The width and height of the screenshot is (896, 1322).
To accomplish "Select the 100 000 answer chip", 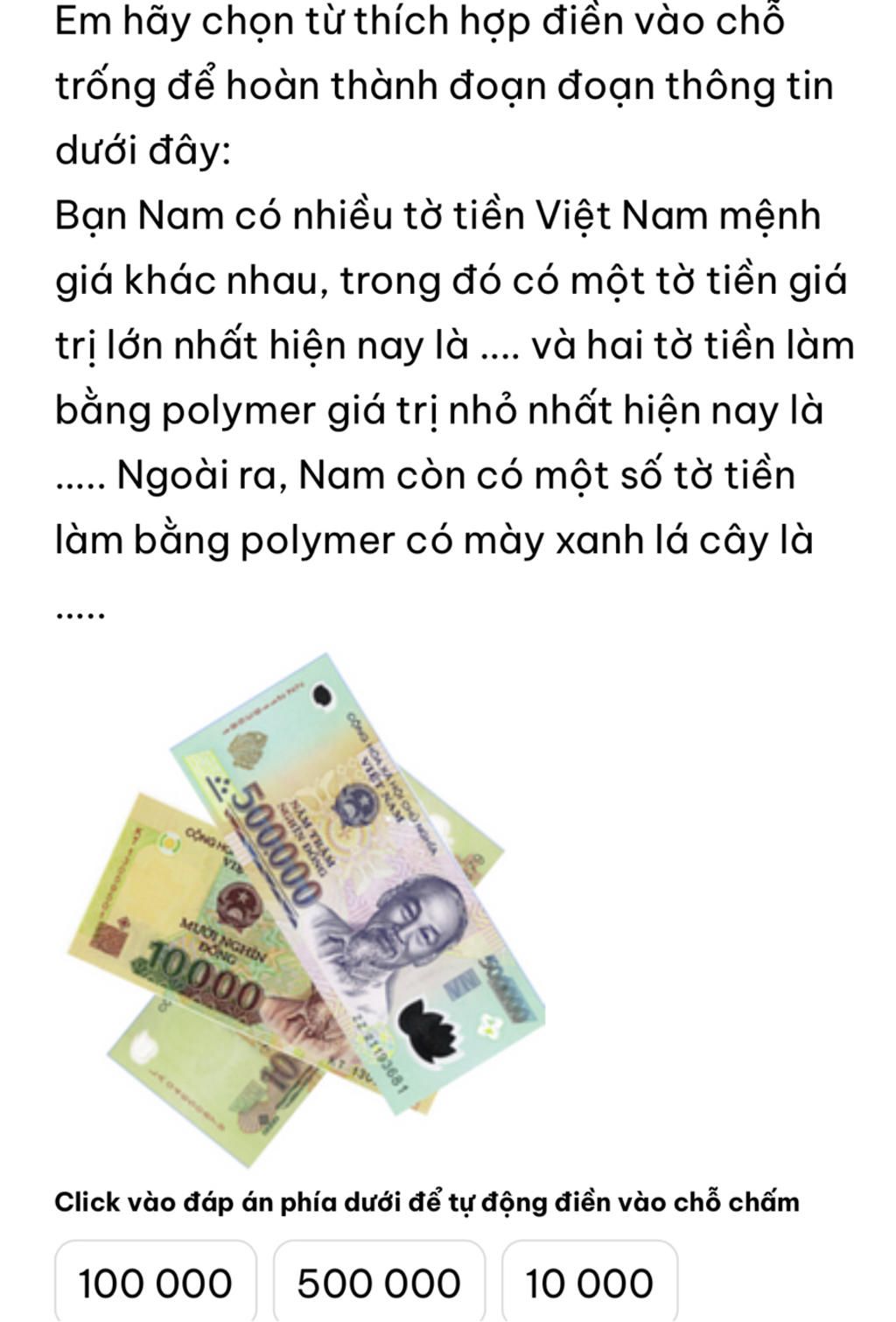I will pyautogui.click(x=156, y=1283).
